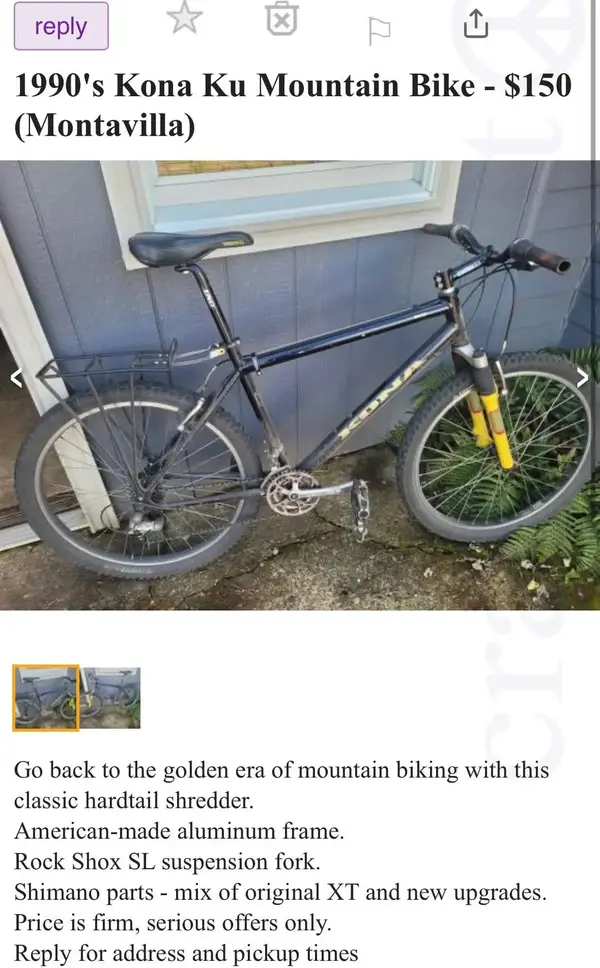The height and width of the screenshot is (968, 600).
Task: Open the main bike photo
Action: tap(300, 385)
